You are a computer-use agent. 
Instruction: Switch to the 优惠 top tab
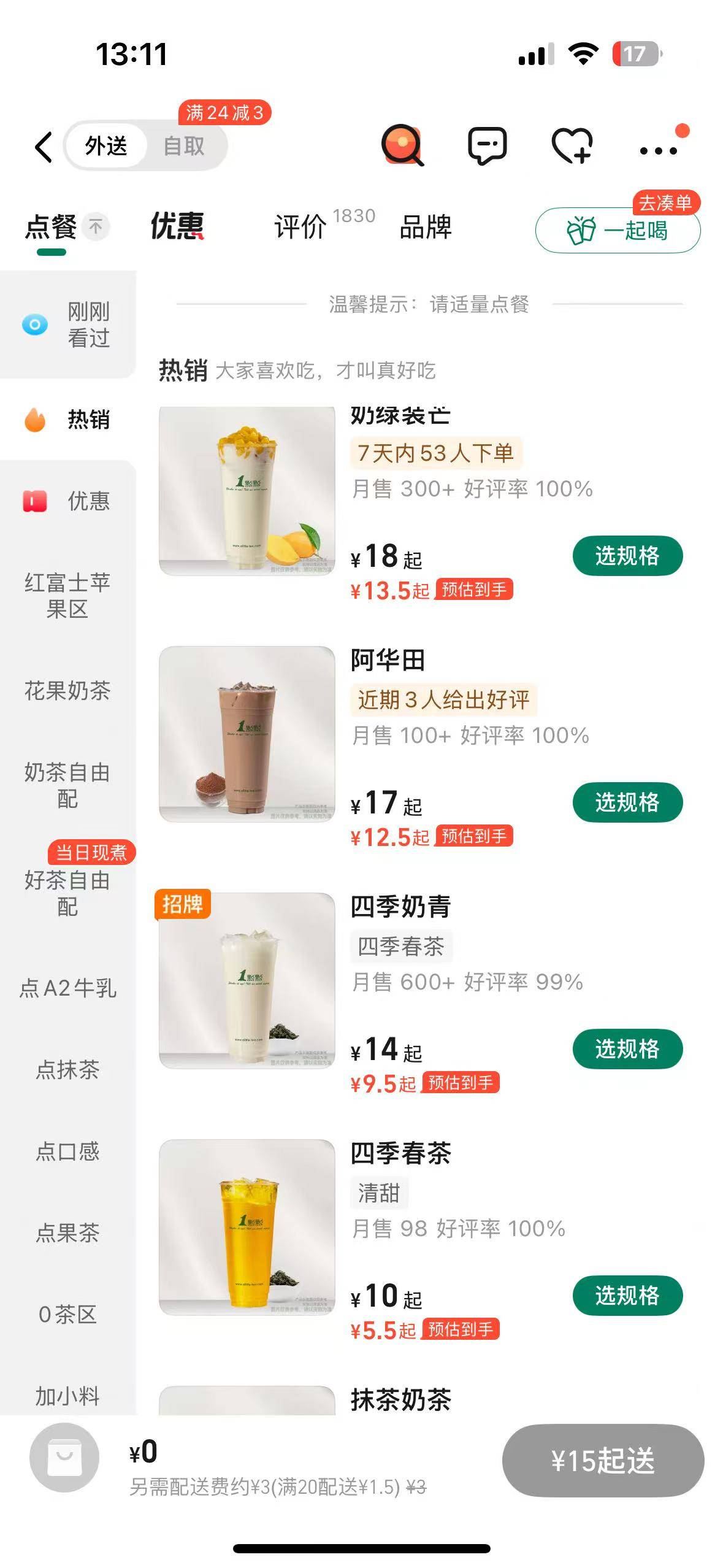pos(177,226)
